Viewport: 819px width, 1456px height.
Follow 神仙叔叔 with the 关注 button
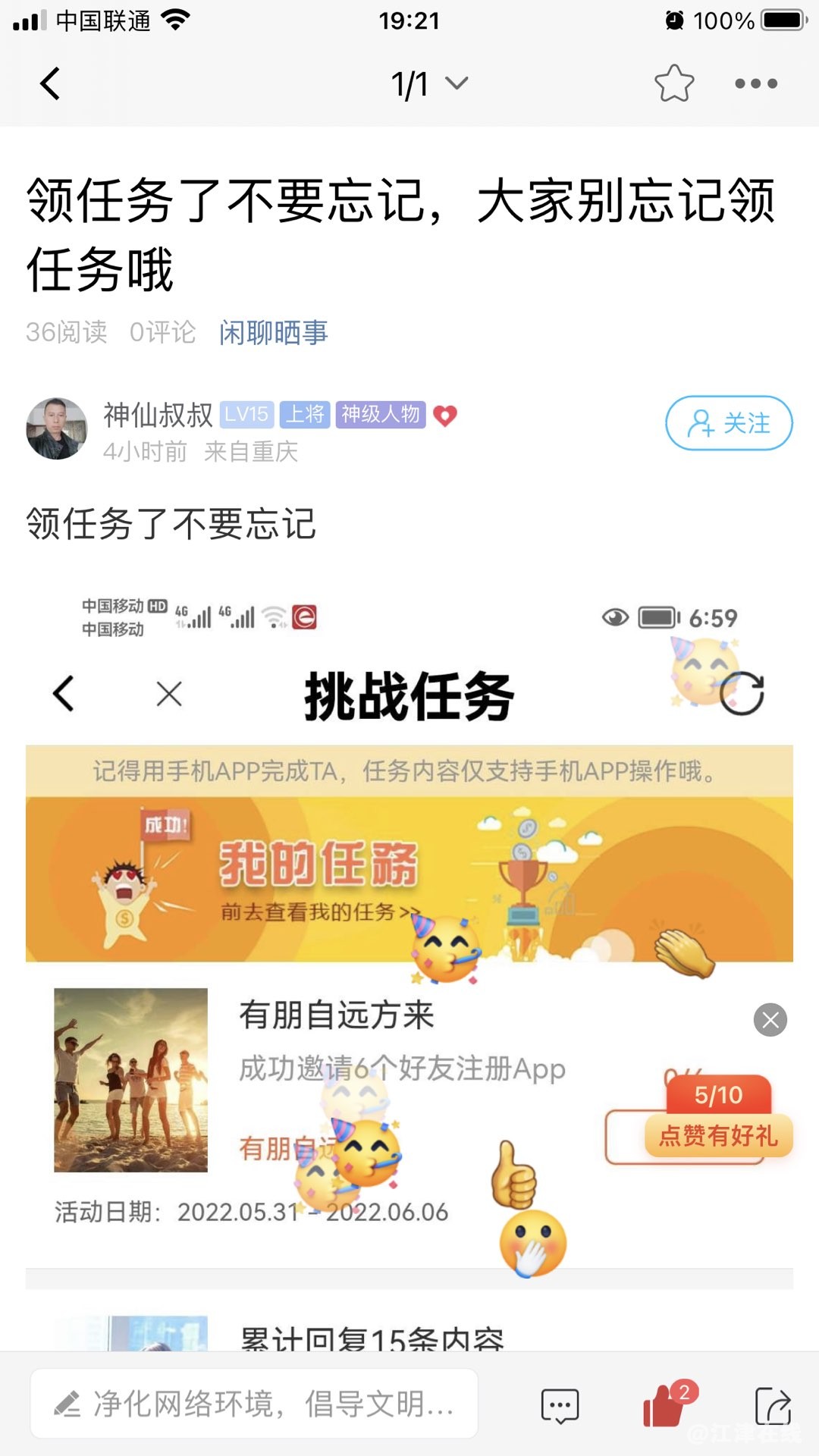(729, 423)
